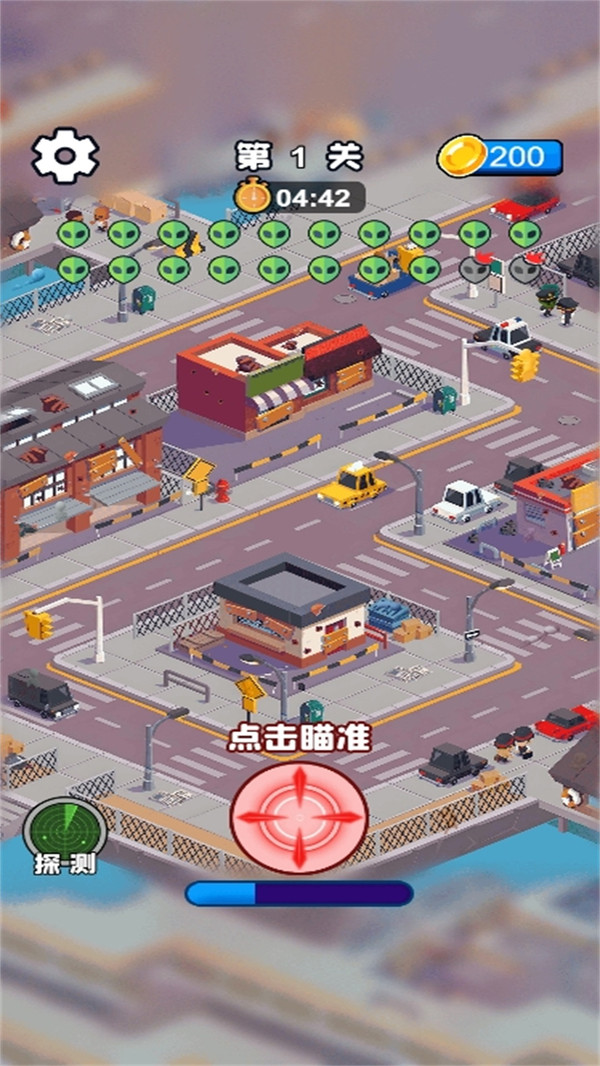
Task: Open the settings gear
Action: (x=65, y=155)
